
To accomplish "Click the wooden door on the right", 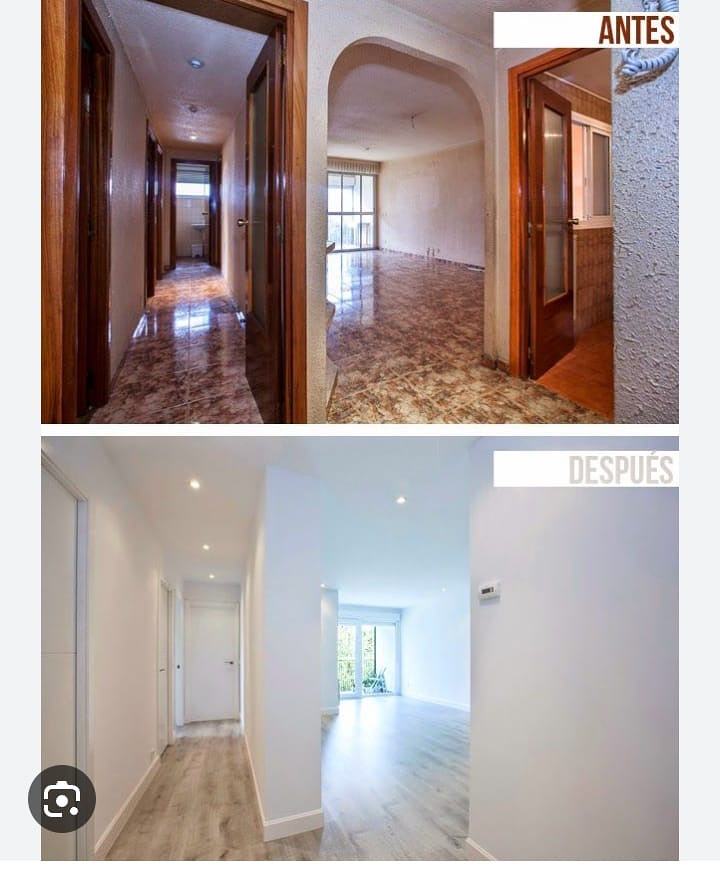I will pyautogui.click(x=550, y=220).
